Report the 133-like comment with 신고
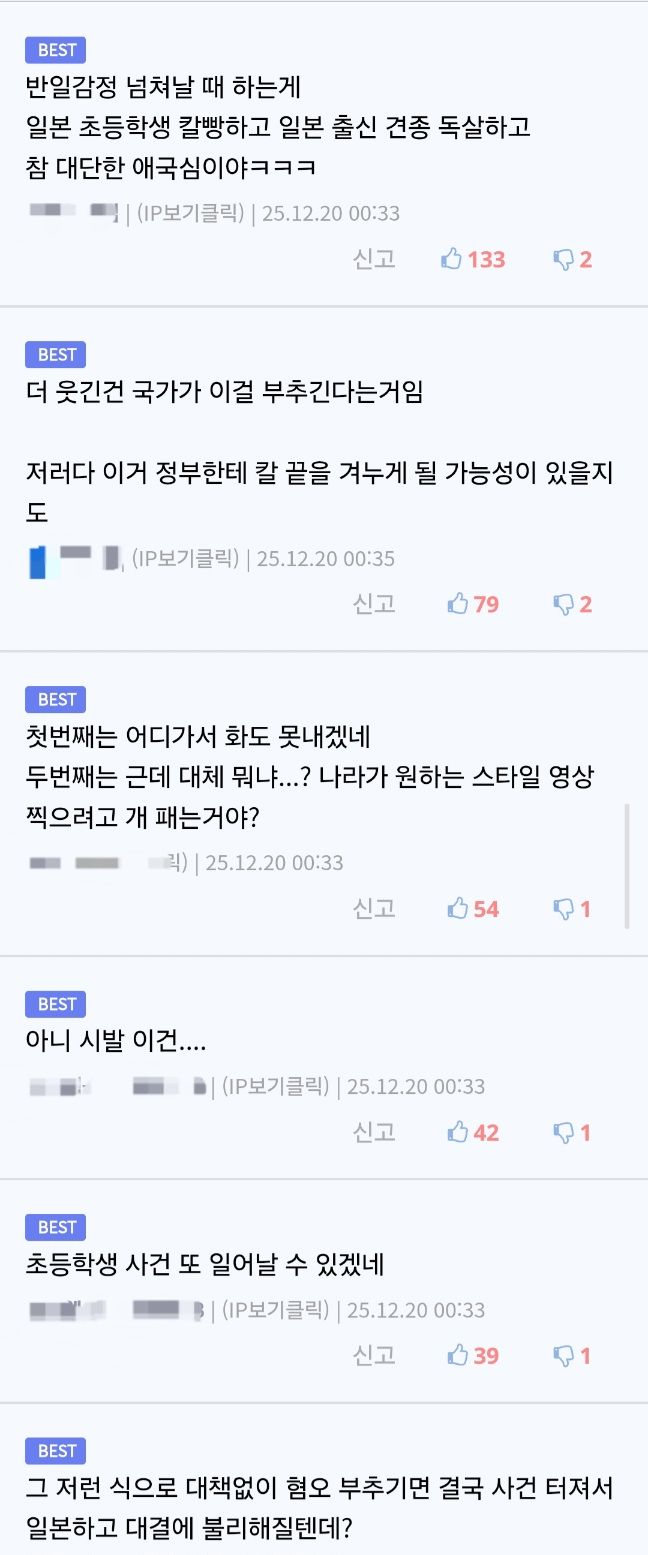The width and height of the screenshot is (648, 1555). (374, 259)
